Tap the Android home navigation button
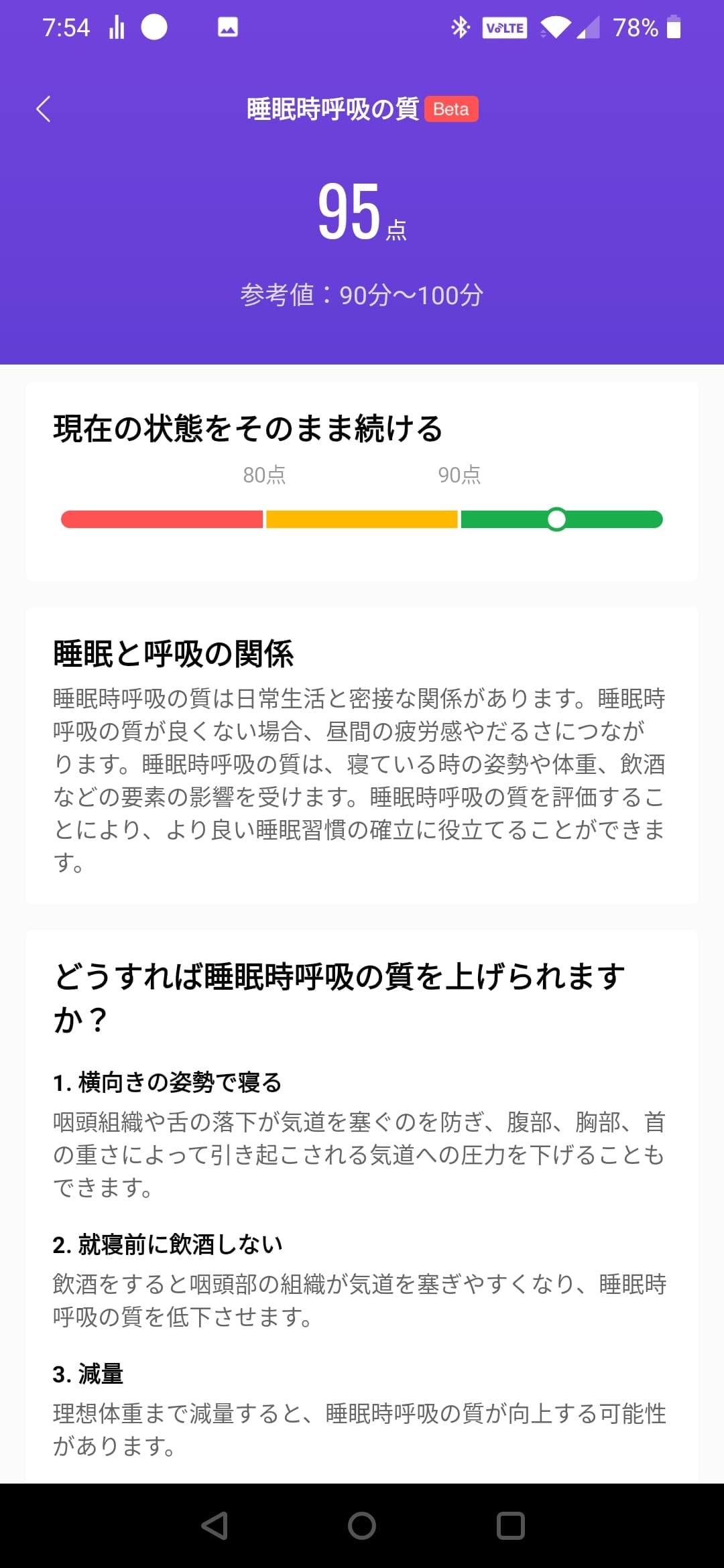Screen dimensions: 724x1568 362,1526
